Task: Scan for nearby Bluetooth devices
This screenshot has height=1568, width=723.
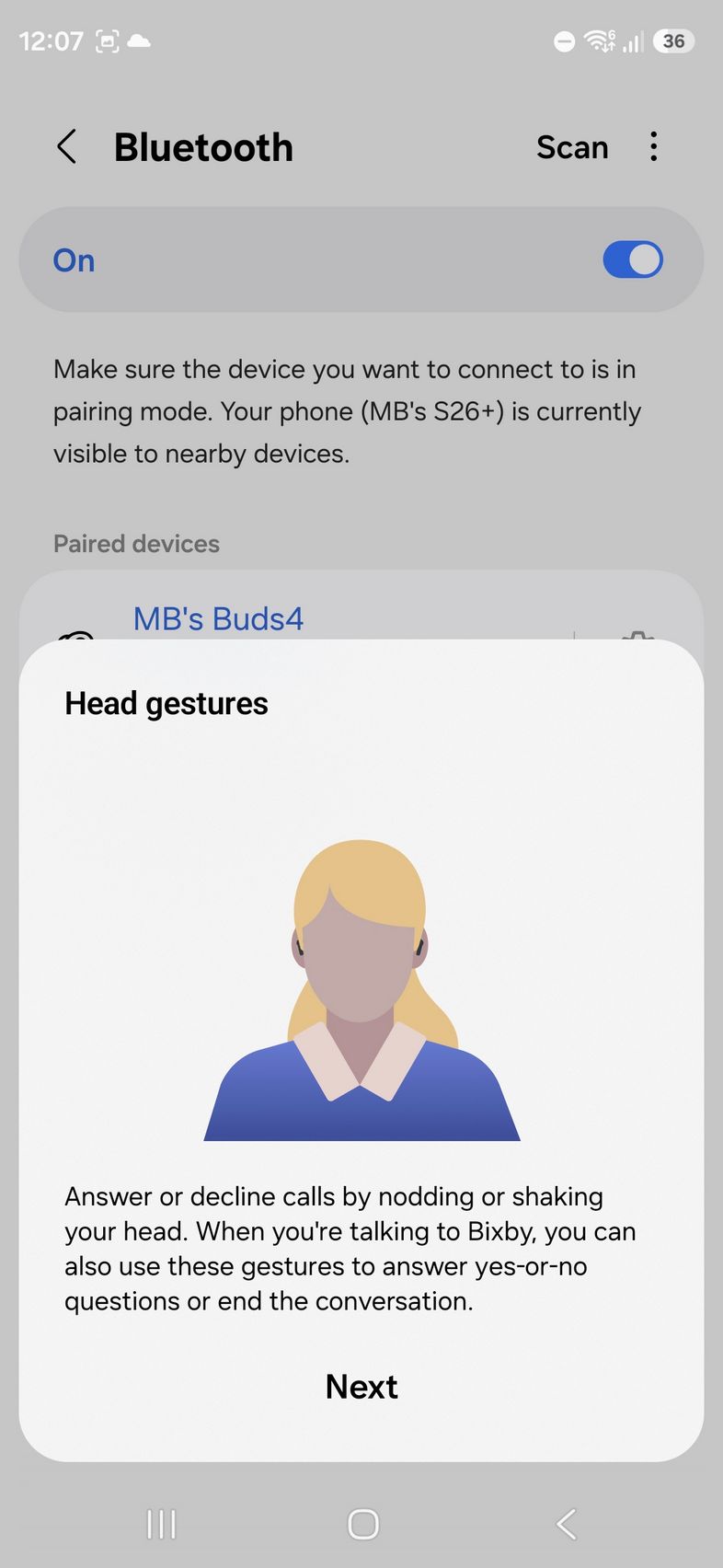Action: coord(571,147)
